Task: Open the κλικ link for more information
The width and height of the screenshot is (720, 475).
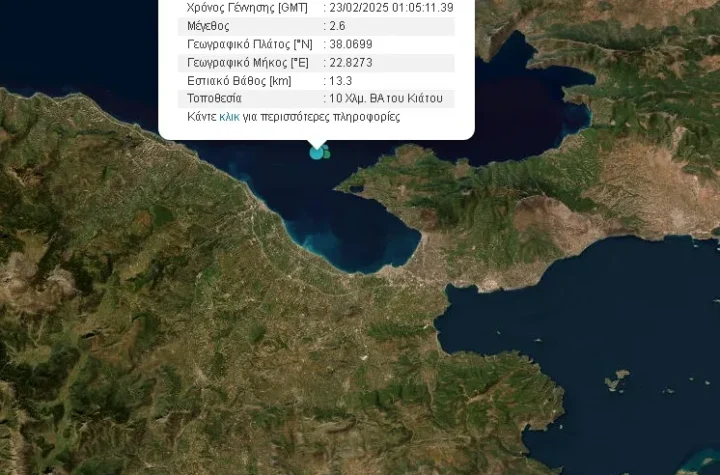Action: coord(229,117)
